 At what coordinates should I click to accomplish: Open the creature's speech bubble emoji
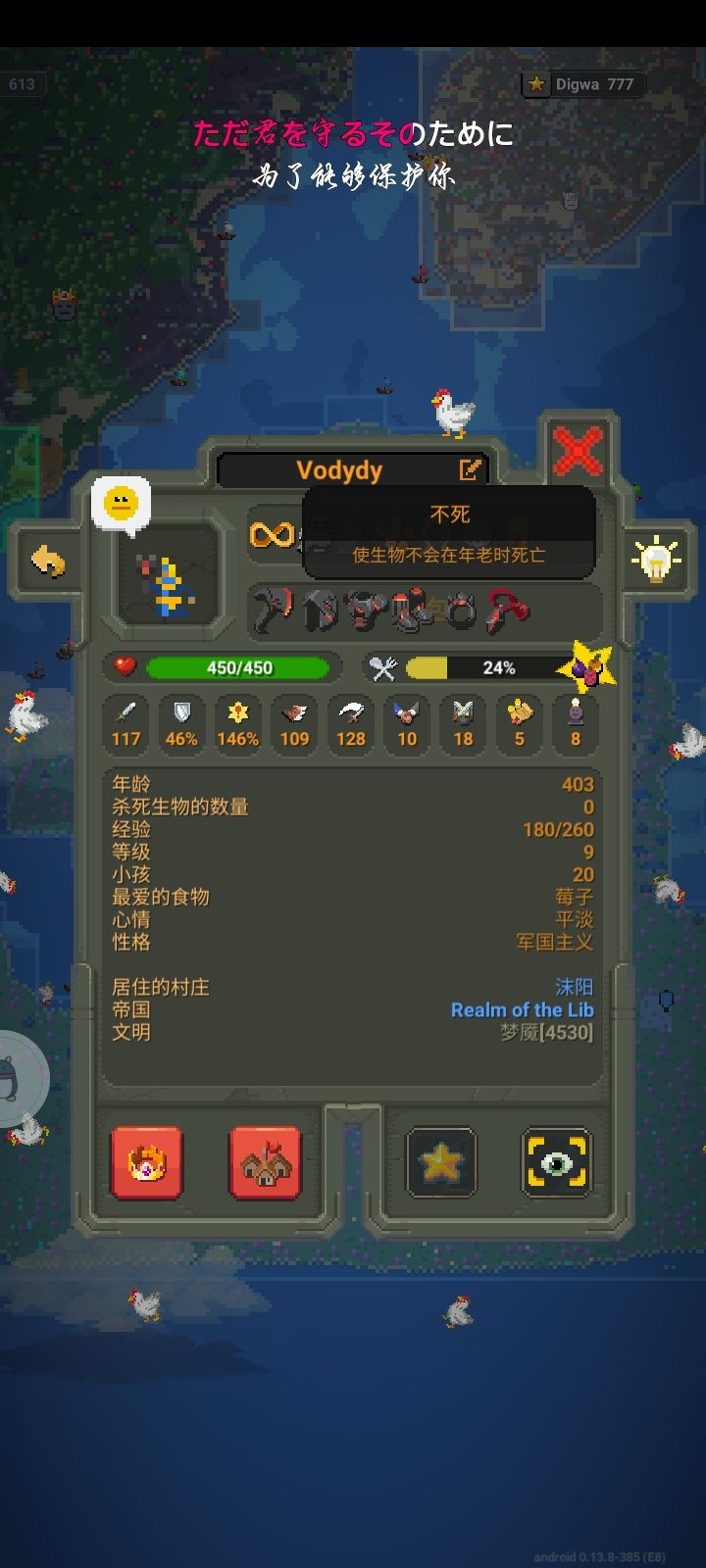pos(121,503)
